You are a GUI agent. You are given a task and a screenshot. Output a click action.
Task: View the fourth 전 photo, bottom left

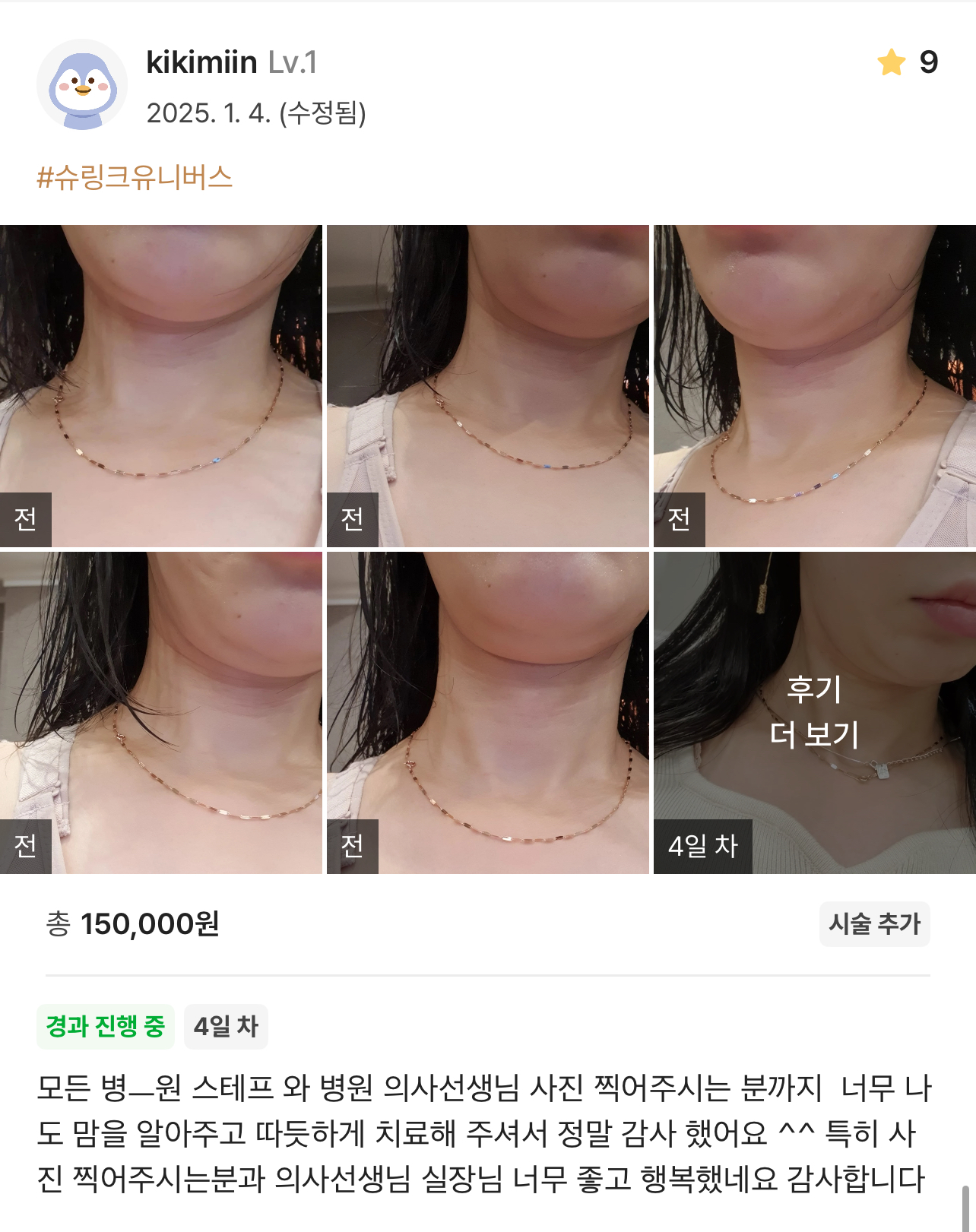[x=161, y=712]
